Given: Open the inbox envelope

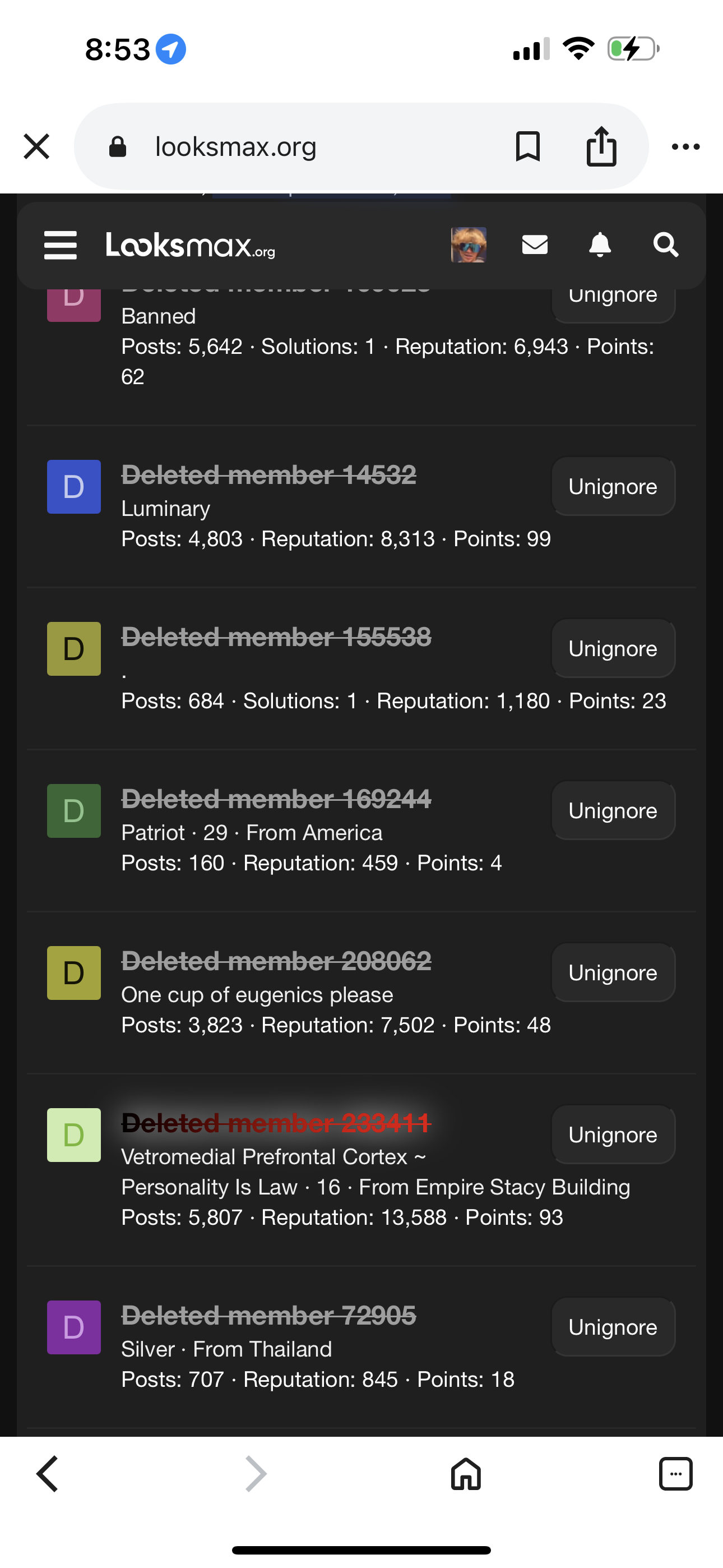Looking at the screenshot, I should click(x=535, y=245).
